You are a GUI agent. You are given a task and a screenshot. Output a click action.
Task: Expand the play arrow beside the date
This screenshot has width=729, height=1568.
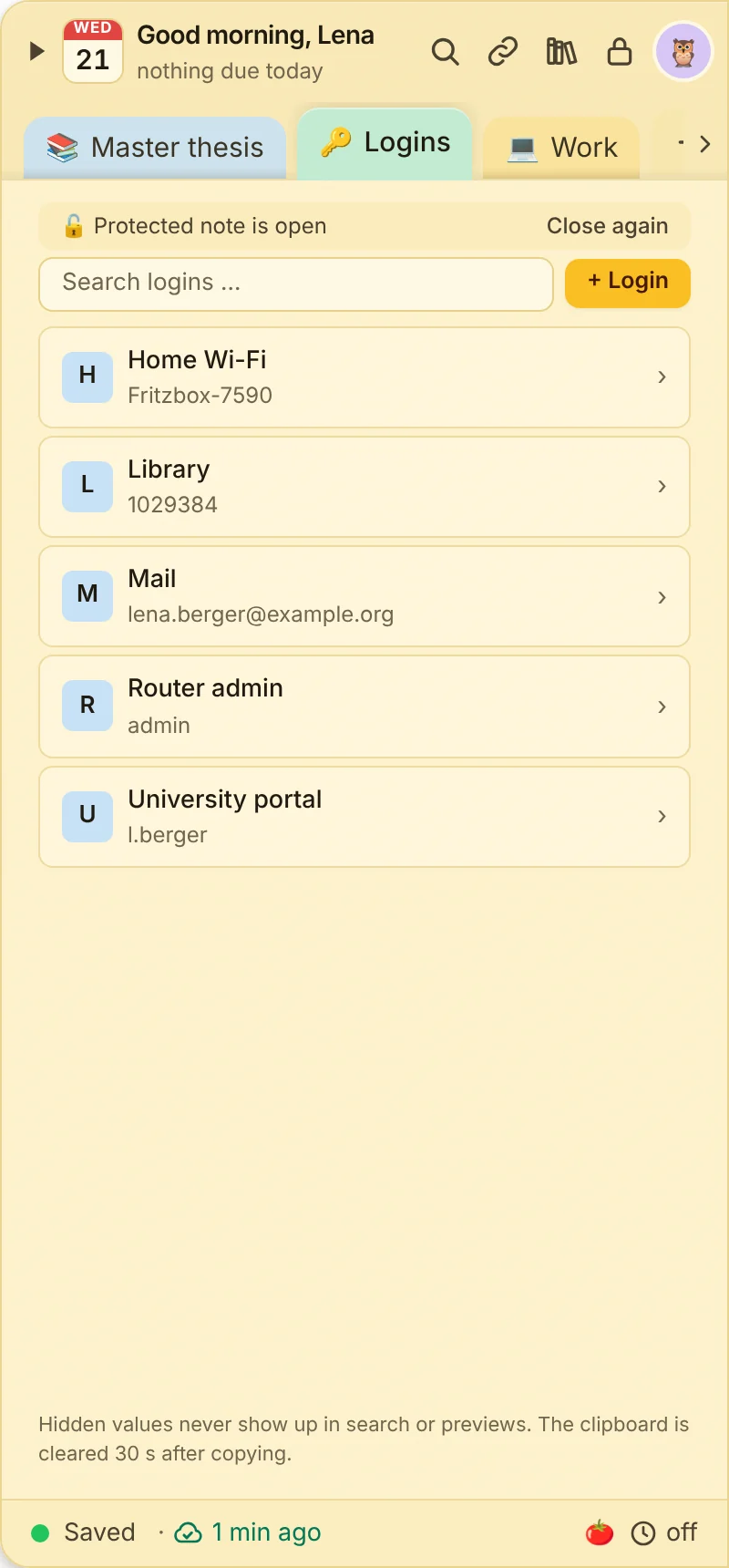36,51
